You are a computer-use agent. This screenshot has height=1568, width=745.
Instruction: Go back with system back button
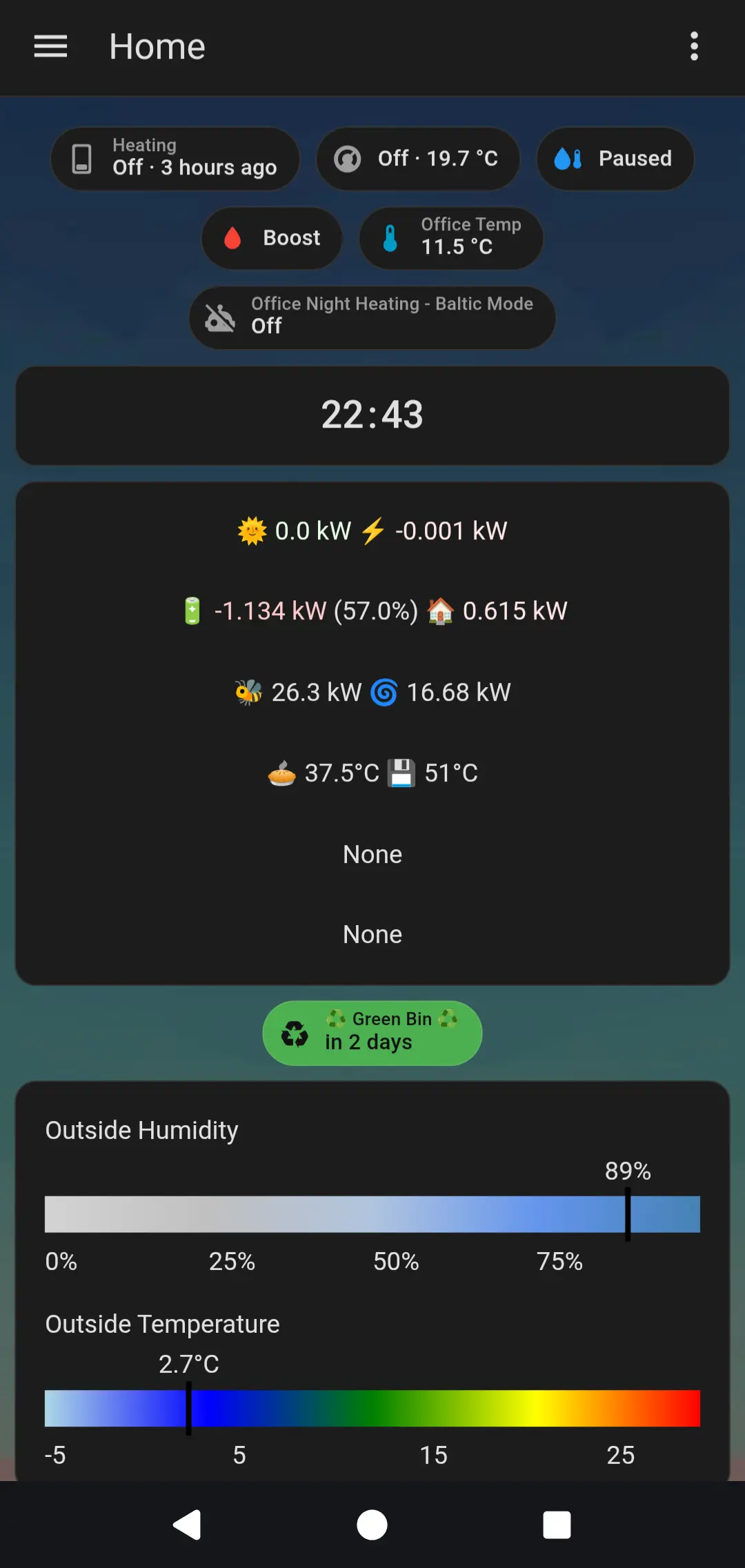pyautogui.click(x=187, y=1525)
